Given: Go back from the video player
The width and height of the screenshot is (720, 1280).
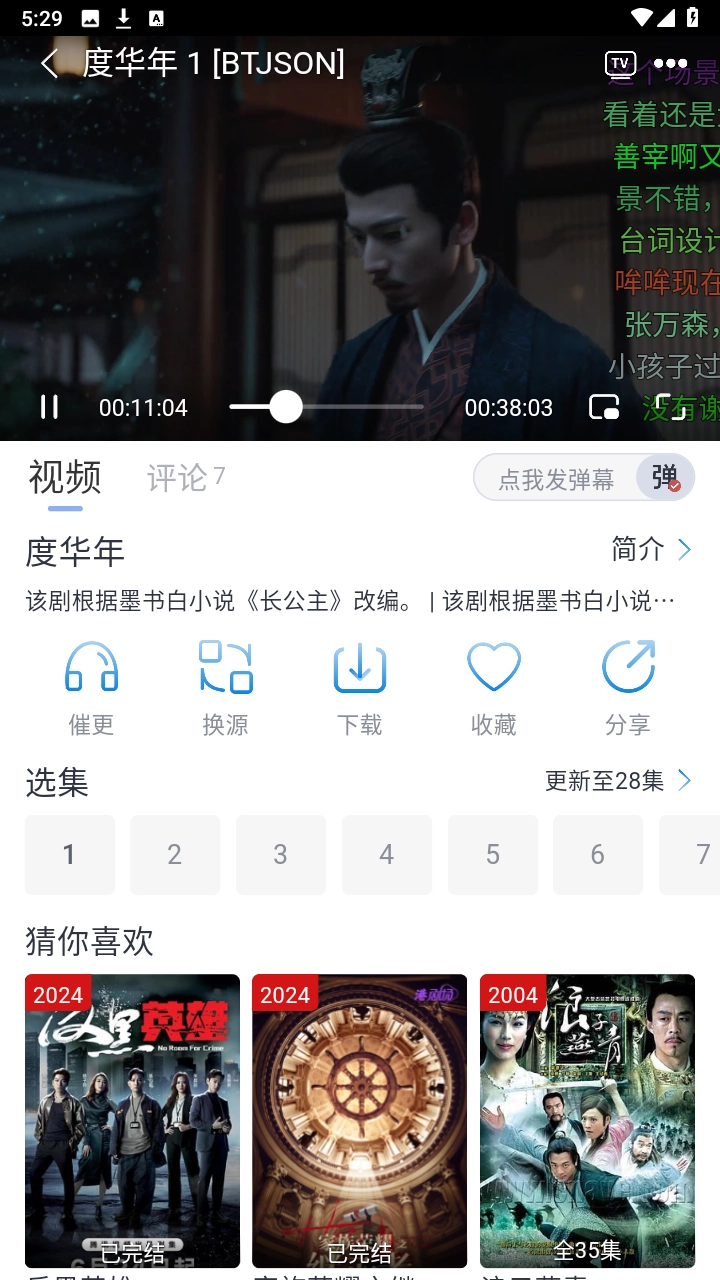Looking at the screenshot, I should click(x=49, y=64).
